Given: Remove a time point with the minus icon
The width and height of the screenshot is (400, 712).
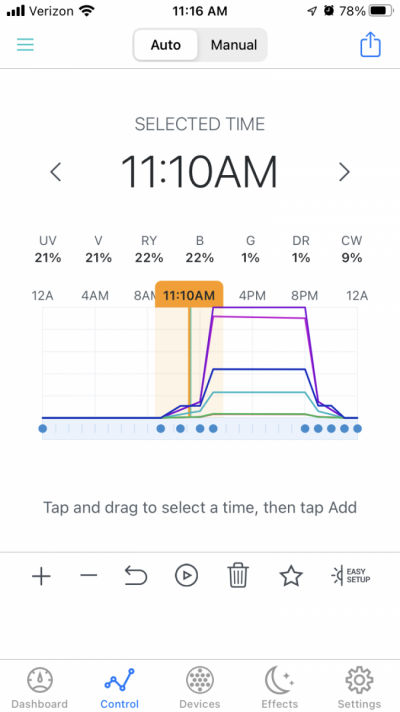Looking at the screenshot, I should coord(89,576).
